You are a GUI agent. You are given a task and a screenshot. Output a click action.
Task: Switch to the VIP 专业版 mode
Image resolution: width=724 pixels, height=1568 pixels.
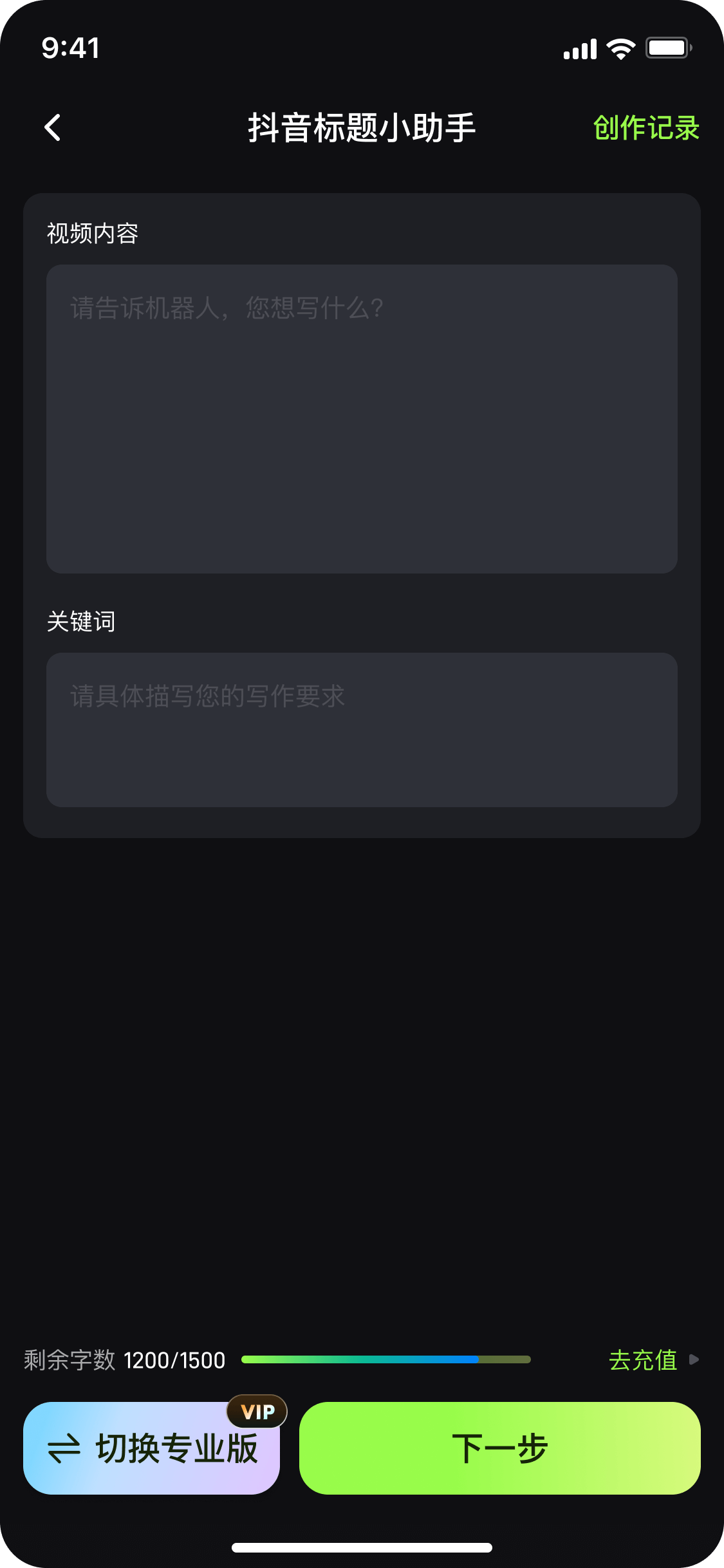152,1448
